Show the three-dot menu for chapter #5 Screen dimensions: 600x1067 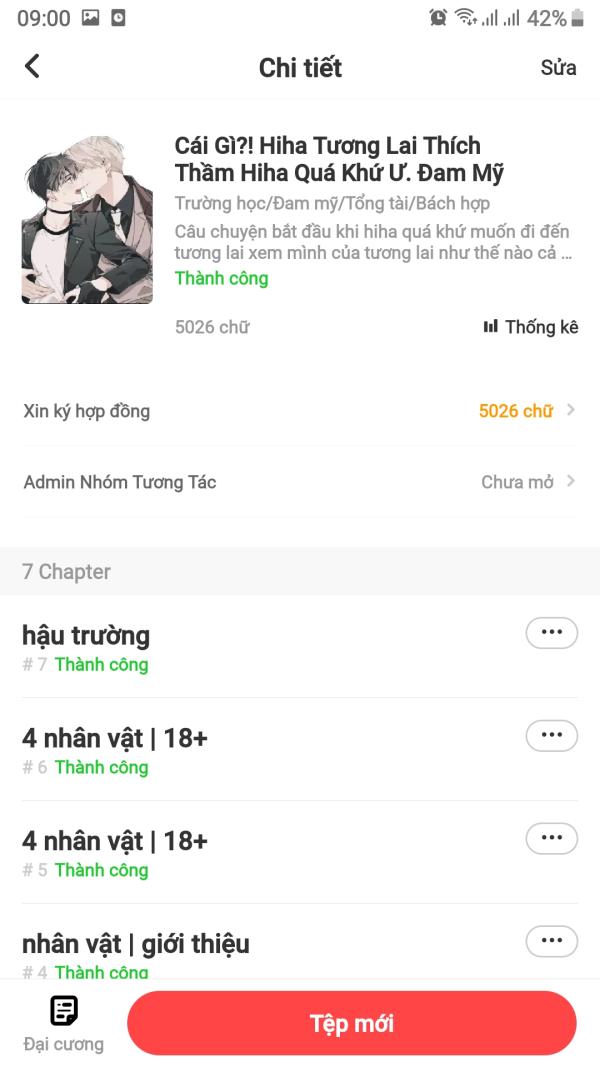(551, 837)
